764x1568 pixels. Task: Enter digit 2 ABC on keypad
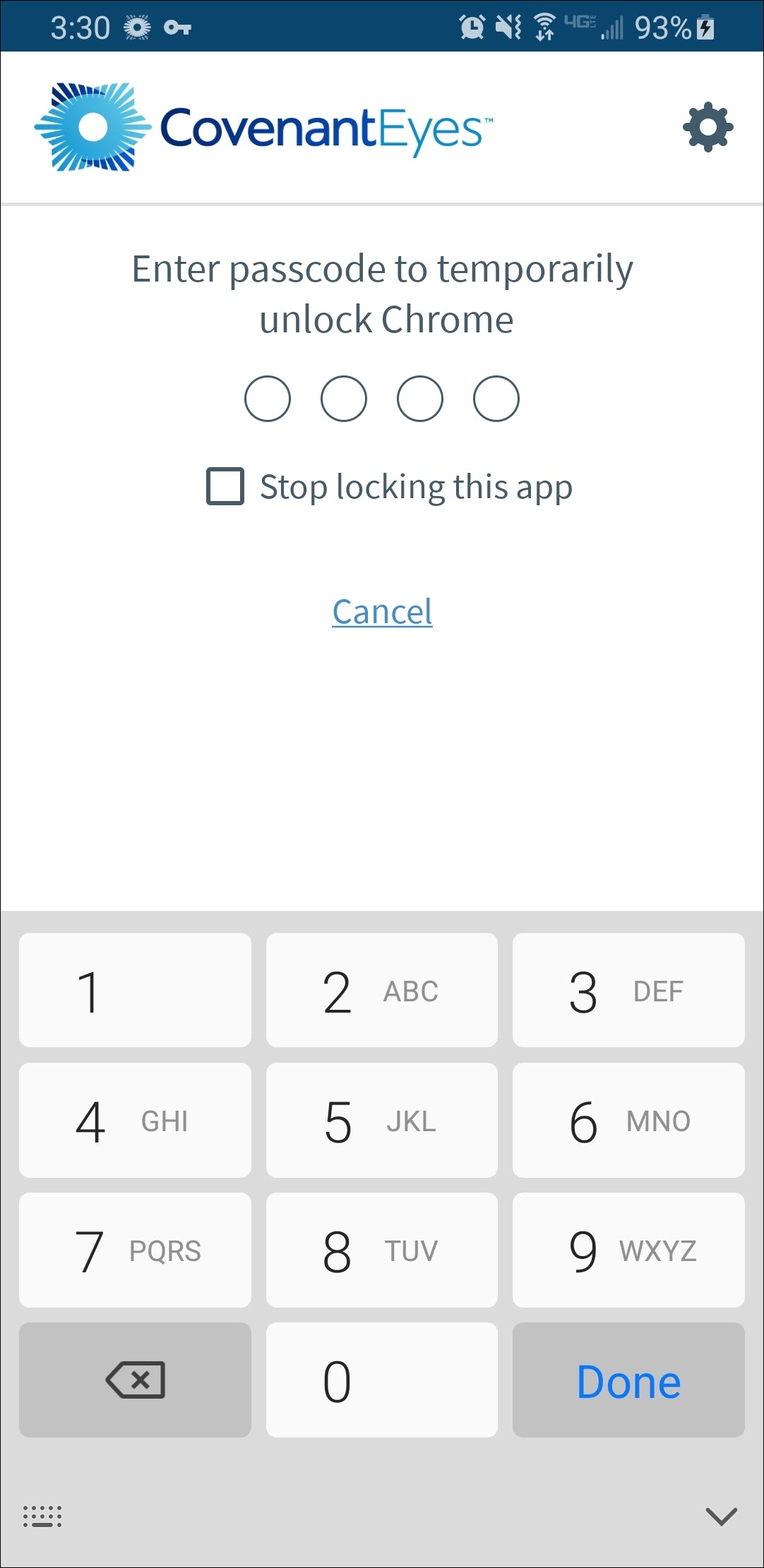pos(382,990)
